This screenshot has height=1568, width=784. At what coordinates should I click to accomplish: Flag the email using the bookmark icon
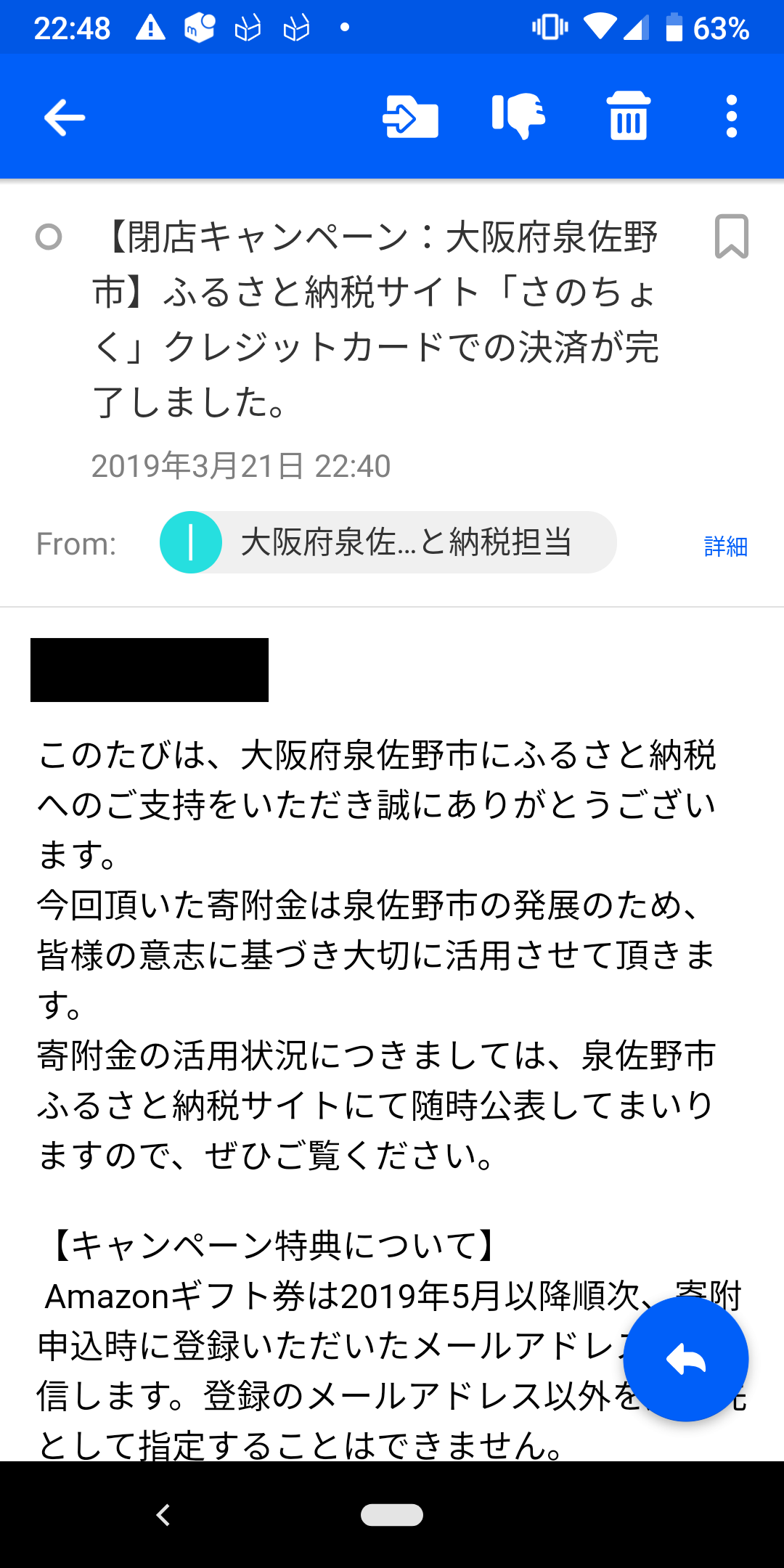[x=733, y=238]
